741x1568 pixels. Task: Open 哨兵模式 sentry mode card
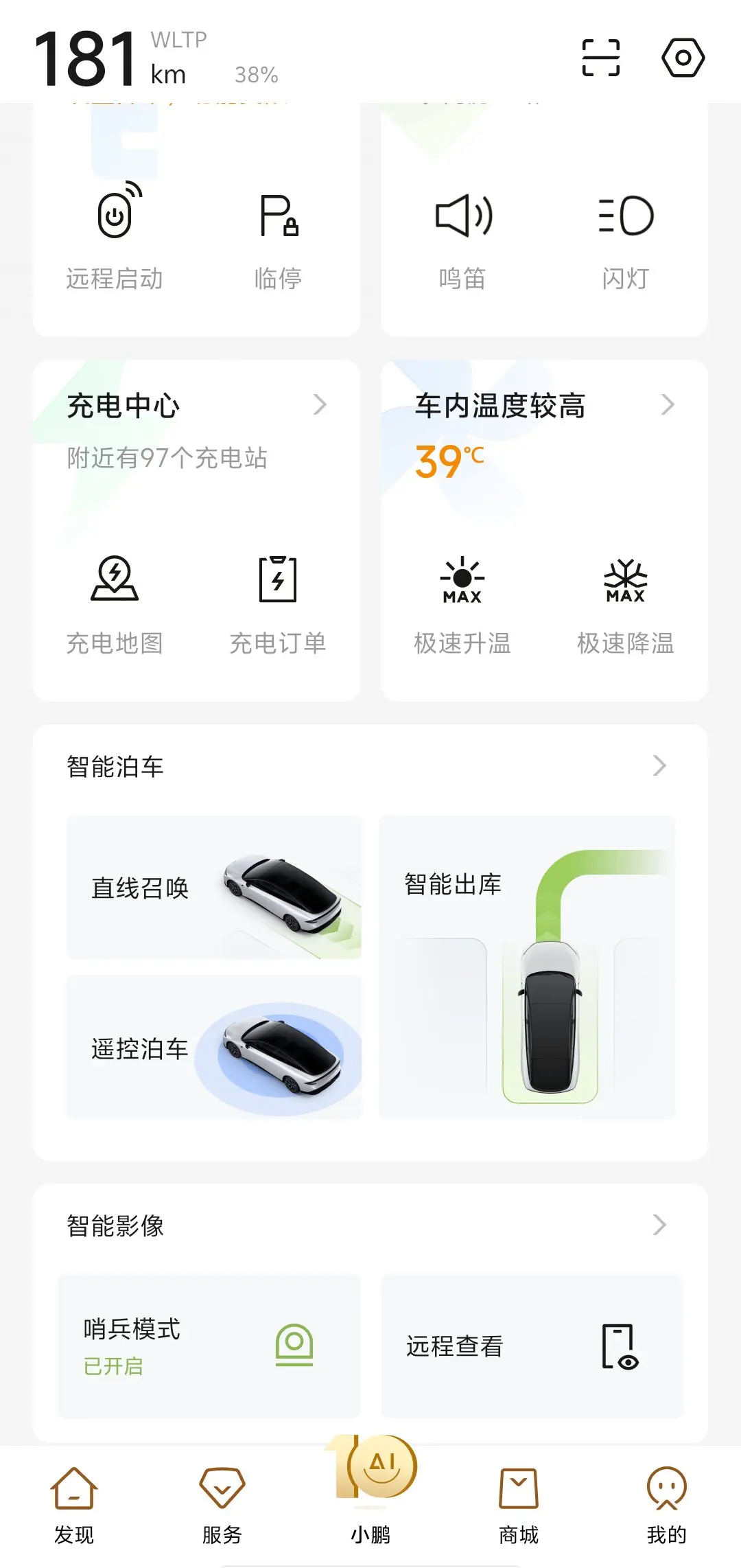tap(209, 1346)
